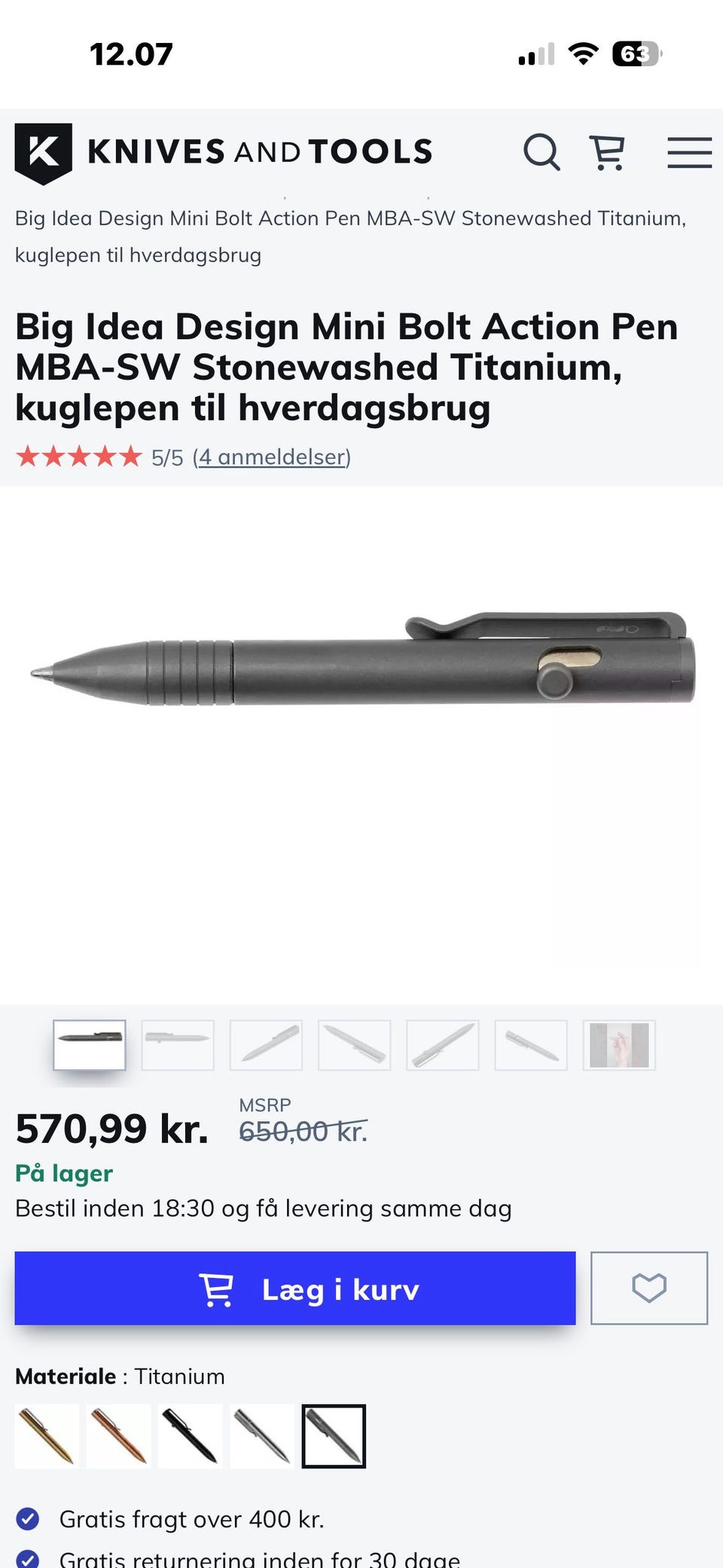This screenshot has height=1568, width=723.
Task: Pick the black pen variant
Action: point(191,1436)
